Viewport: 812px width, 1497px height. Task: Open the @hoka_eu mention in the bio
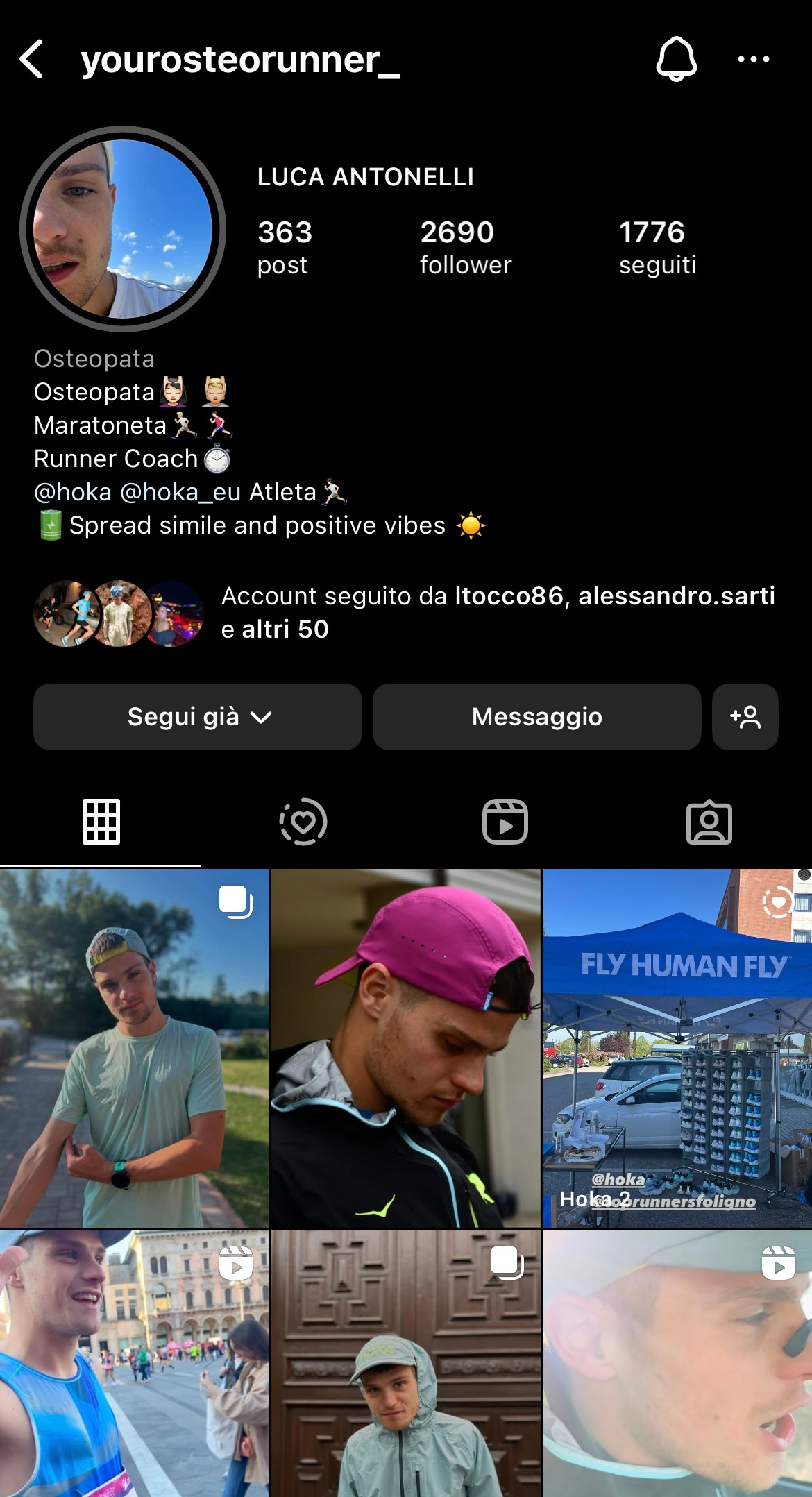[180, 492]
